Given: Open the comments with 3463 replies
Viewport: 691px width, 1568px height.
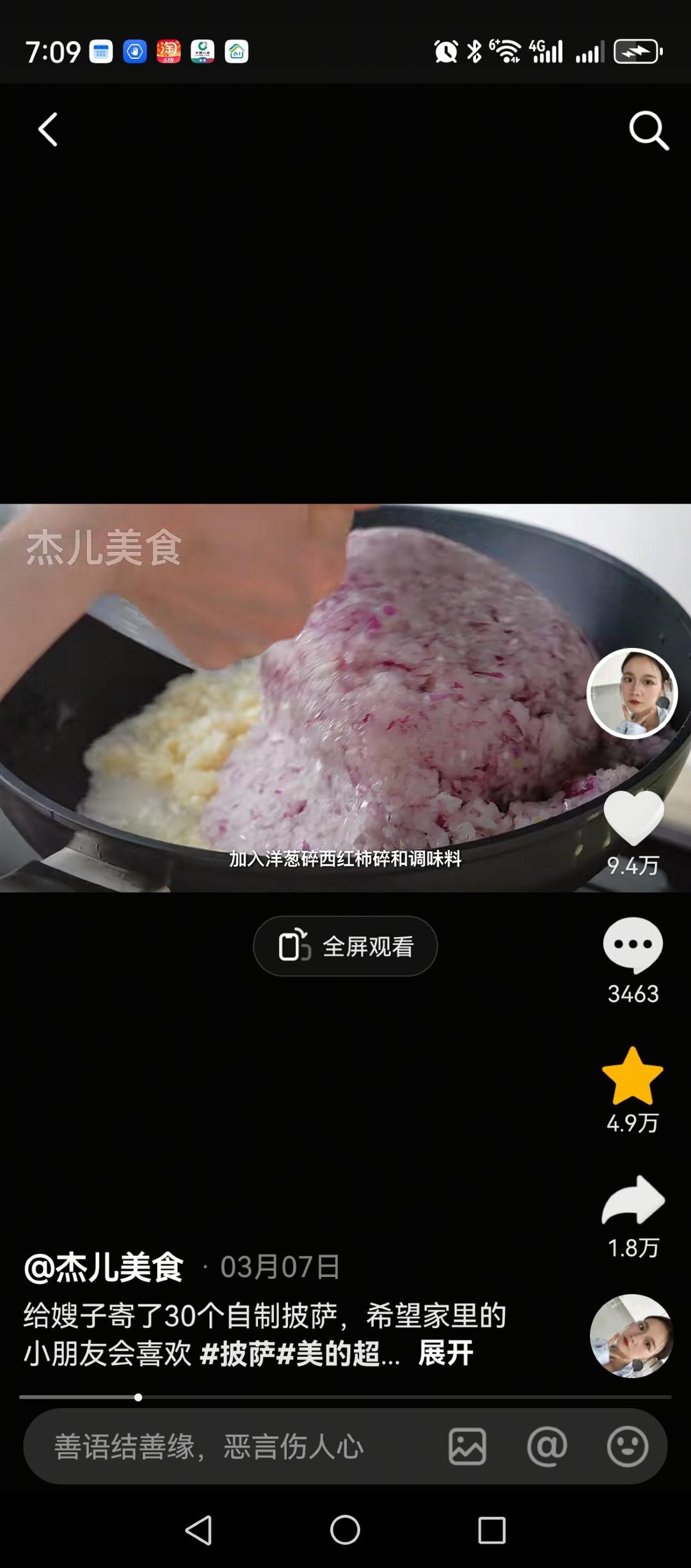Looking at the screenshot, I should tap(633, 946).
